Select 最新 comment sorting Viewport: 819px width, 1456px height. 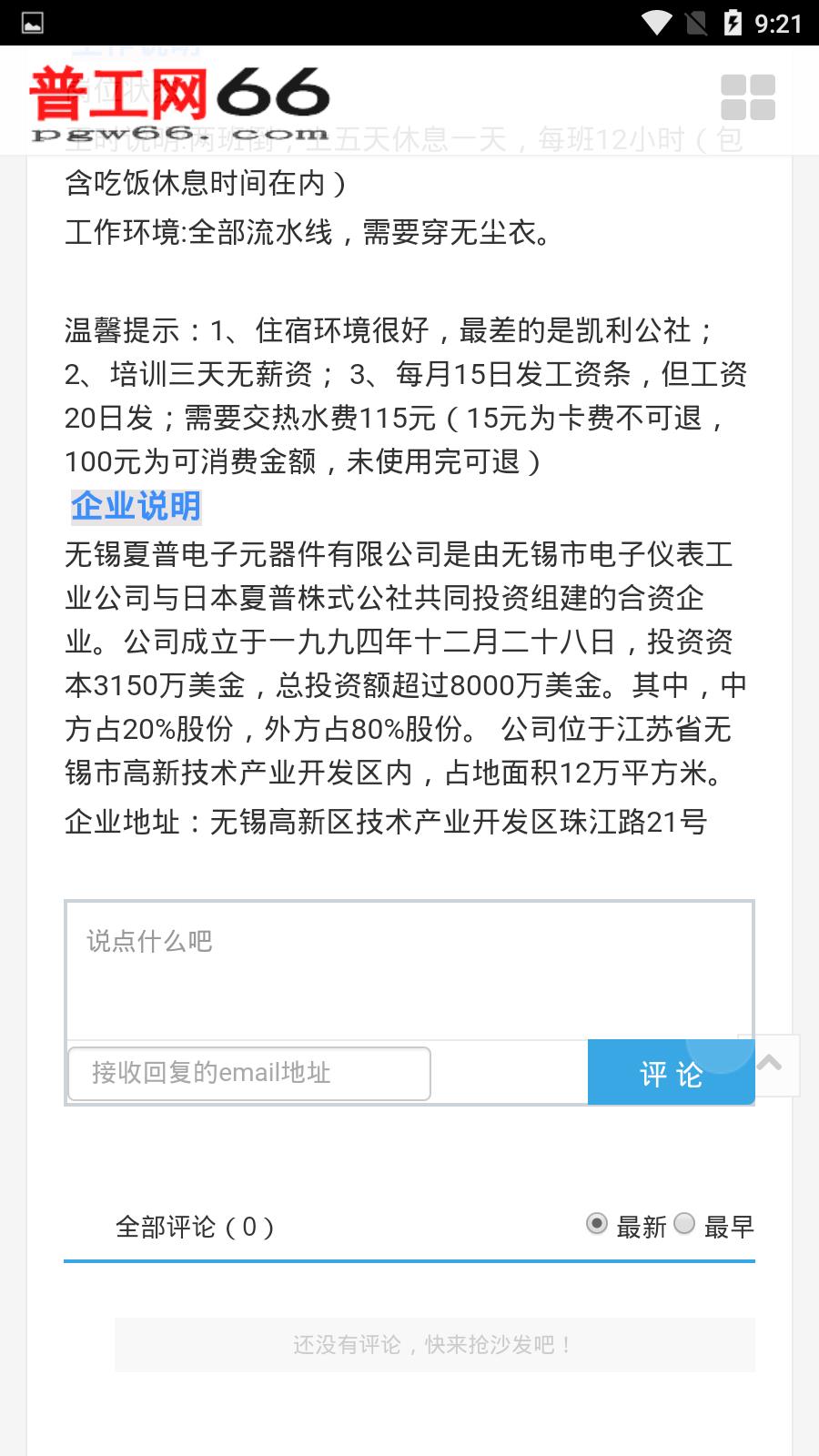(597, 1224)
